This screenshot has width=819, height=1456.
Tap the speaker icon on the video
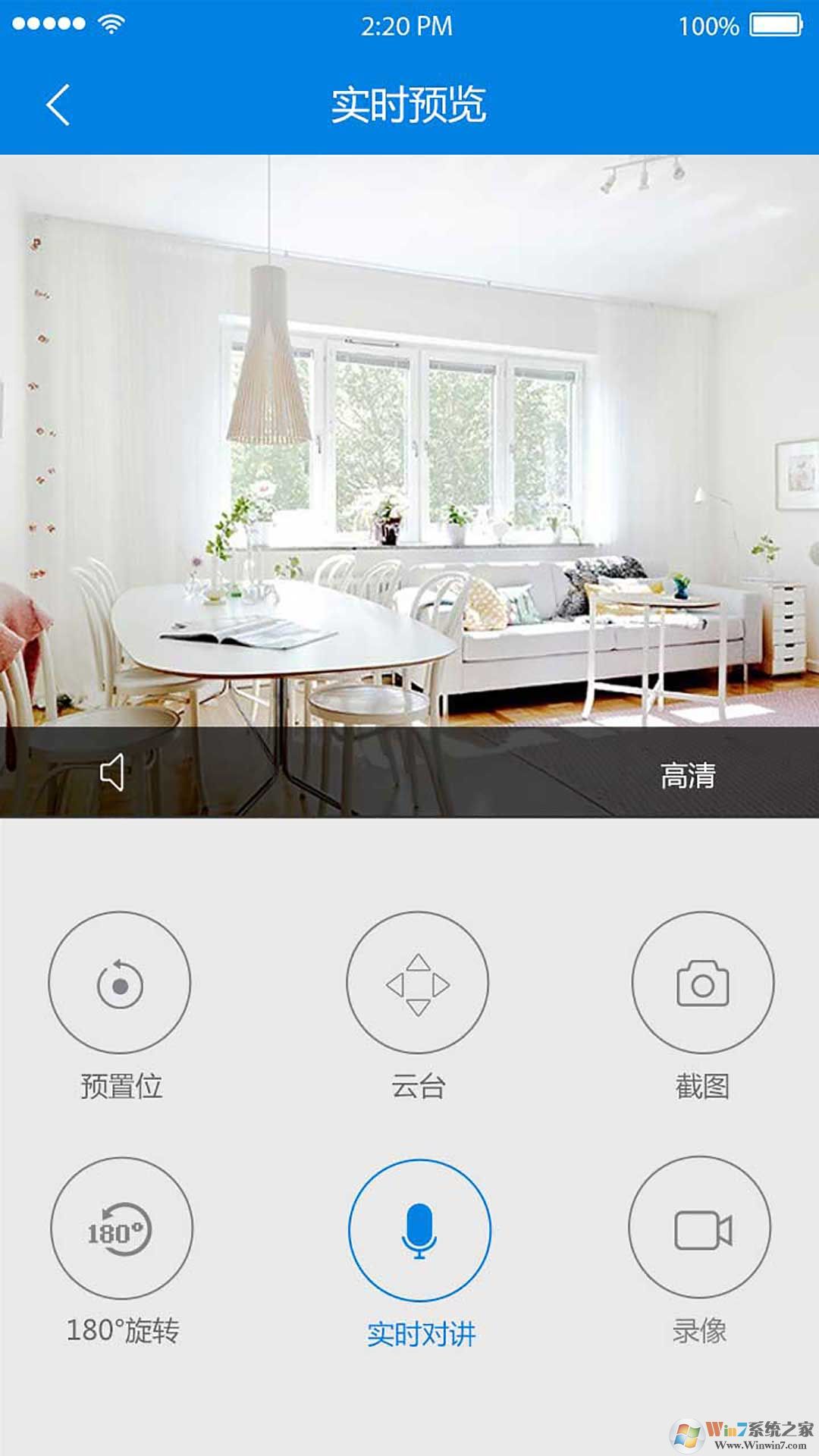point(112,772)
